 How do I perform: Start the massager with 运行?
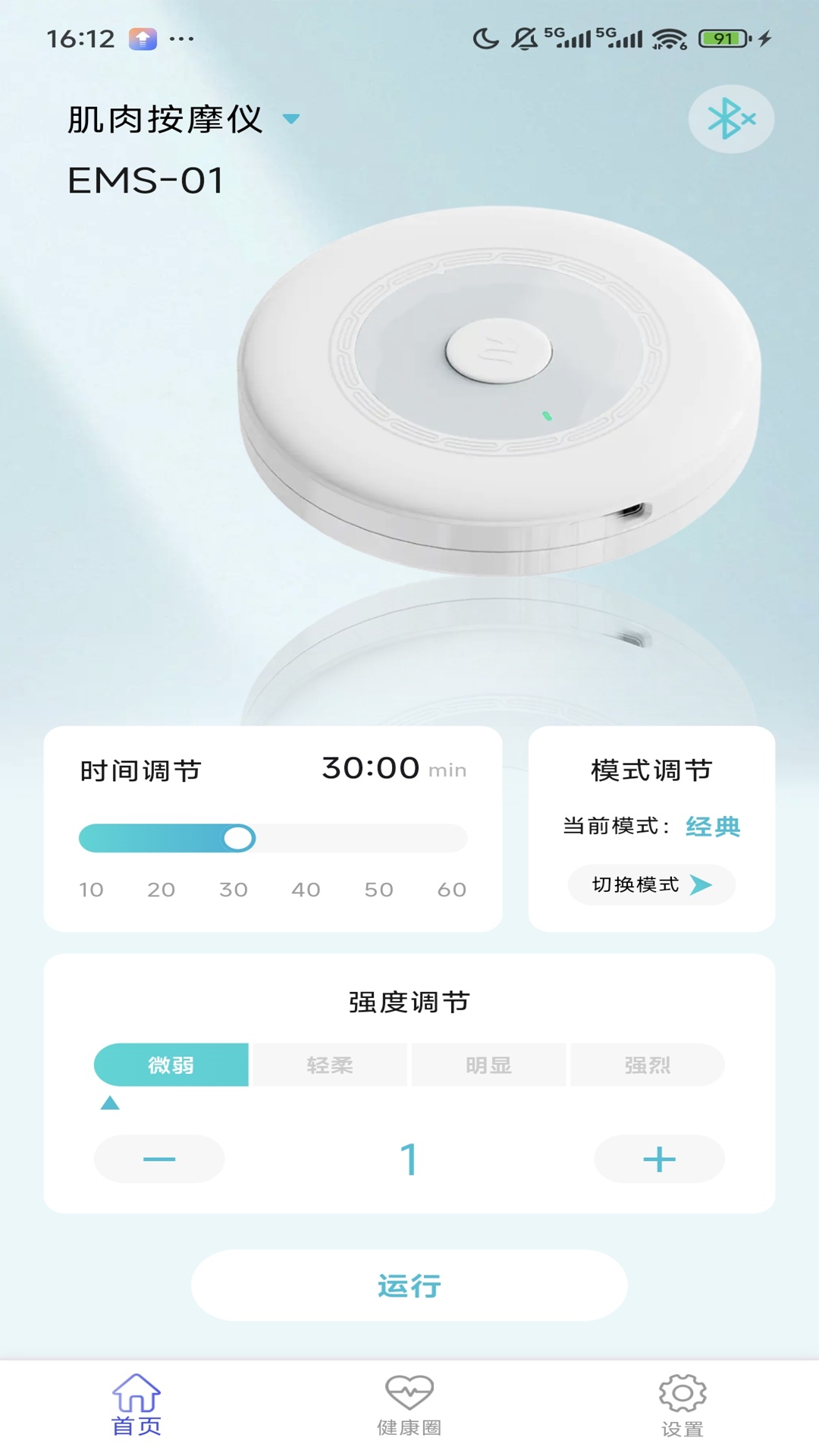[409, 1285]
